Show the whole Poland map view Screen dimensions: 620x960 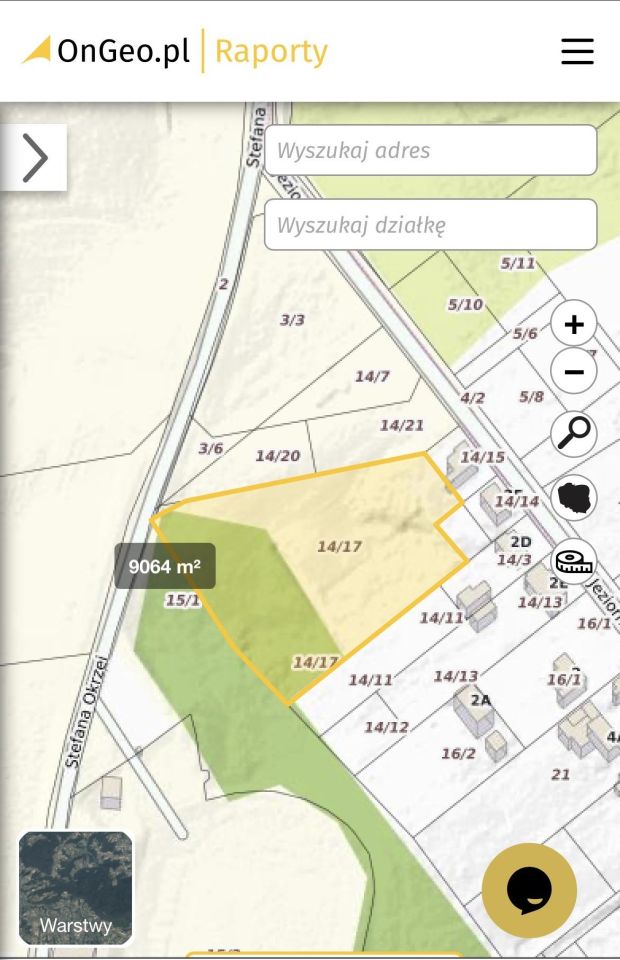[x=574, y=497]
